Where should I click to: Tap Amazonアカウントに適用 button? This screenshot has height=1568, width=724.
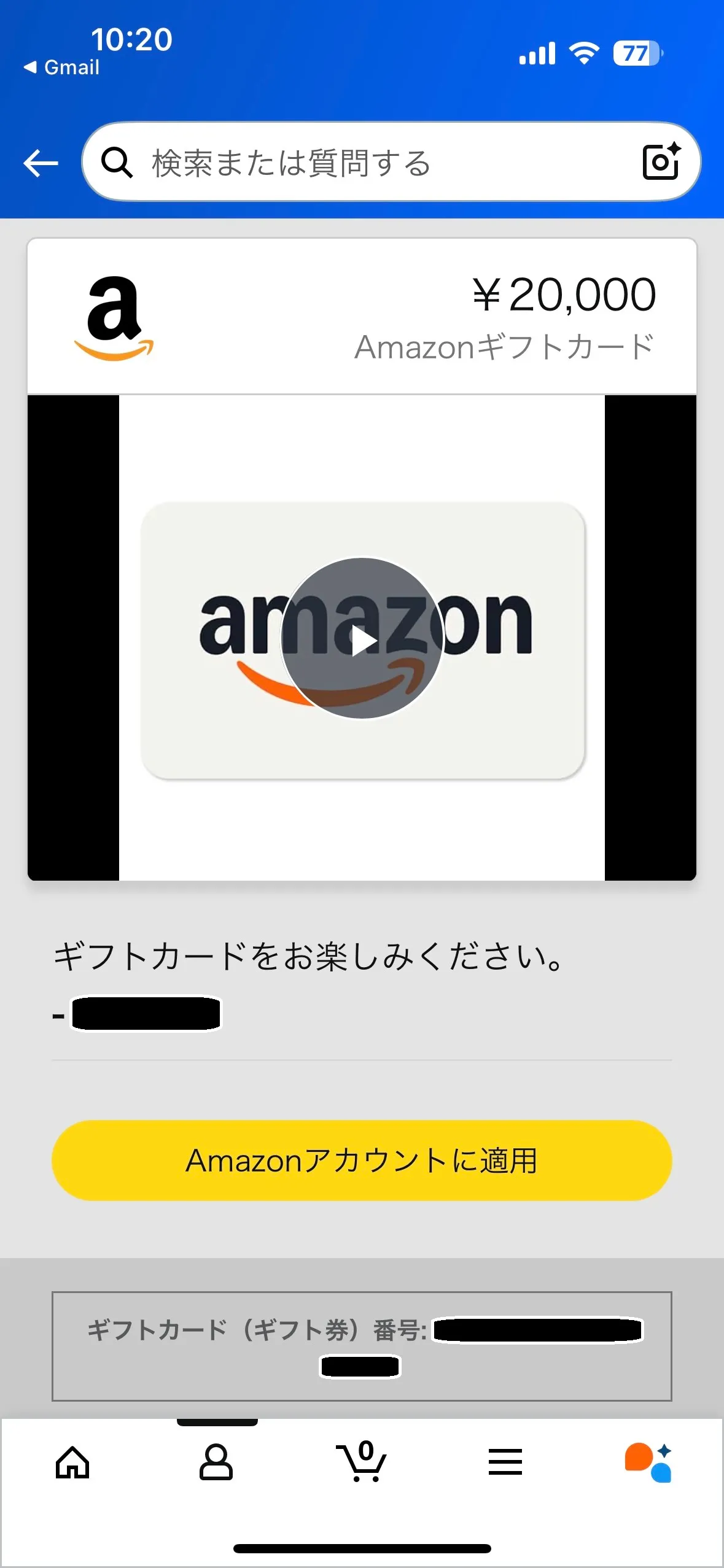click(362, 1160)
